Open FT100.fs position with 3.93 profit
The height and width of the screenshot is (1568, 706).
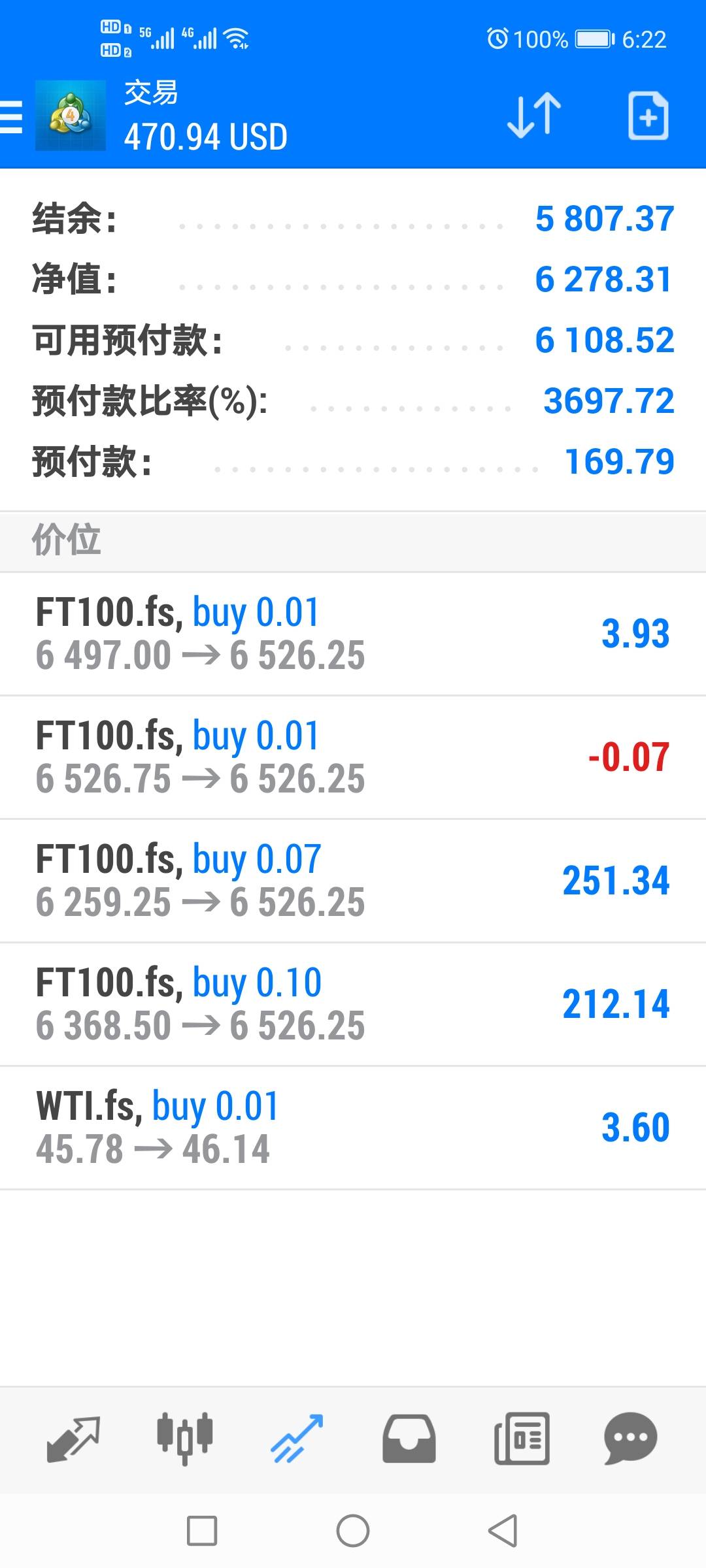click(353, 634)
